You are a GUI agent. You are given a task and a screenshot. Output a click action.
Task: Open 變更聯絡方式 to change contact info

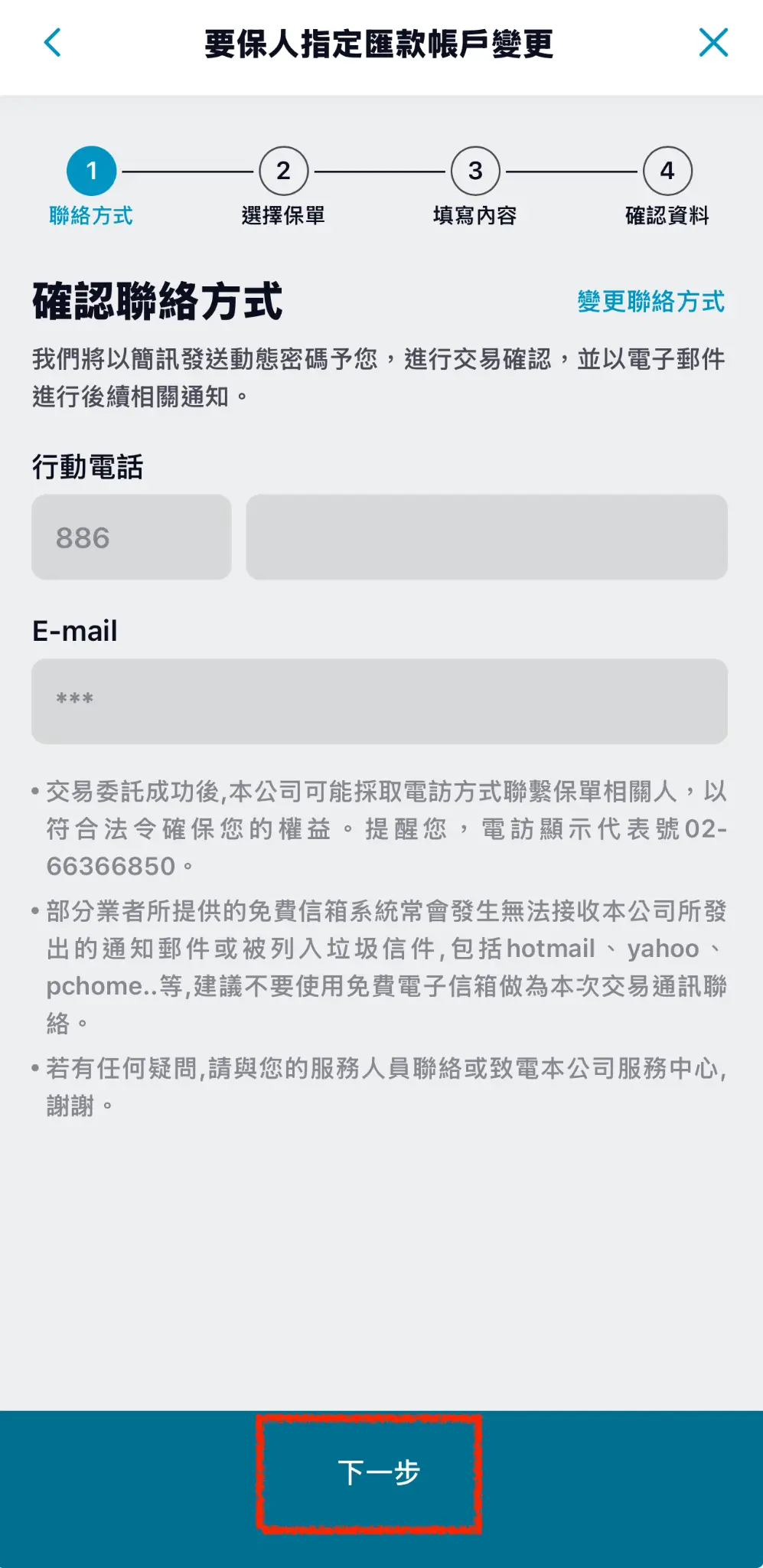pos(651,302)
